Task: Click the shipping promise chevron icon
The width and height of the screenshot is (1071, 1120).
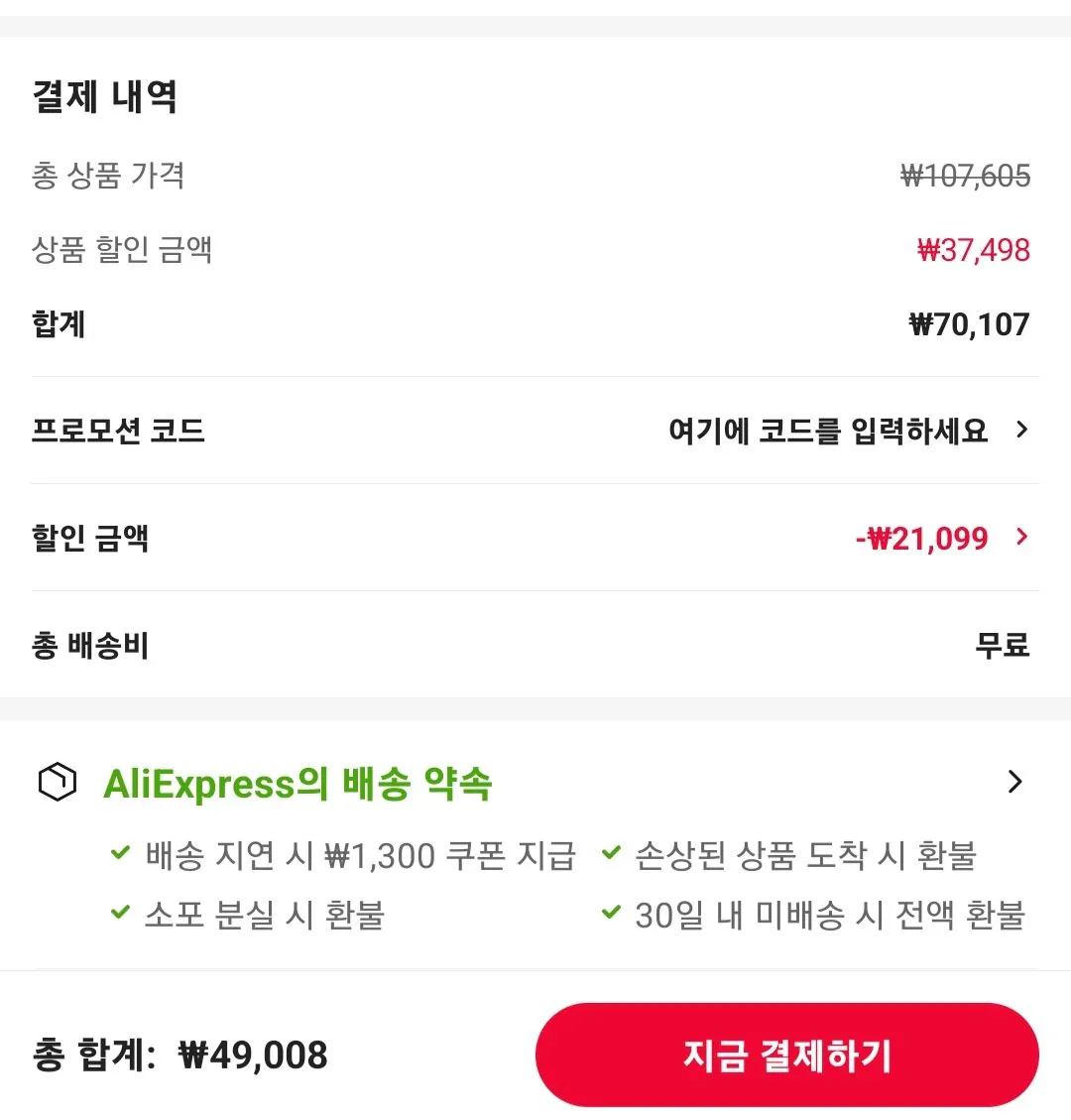Action: tap(1015, 783)
